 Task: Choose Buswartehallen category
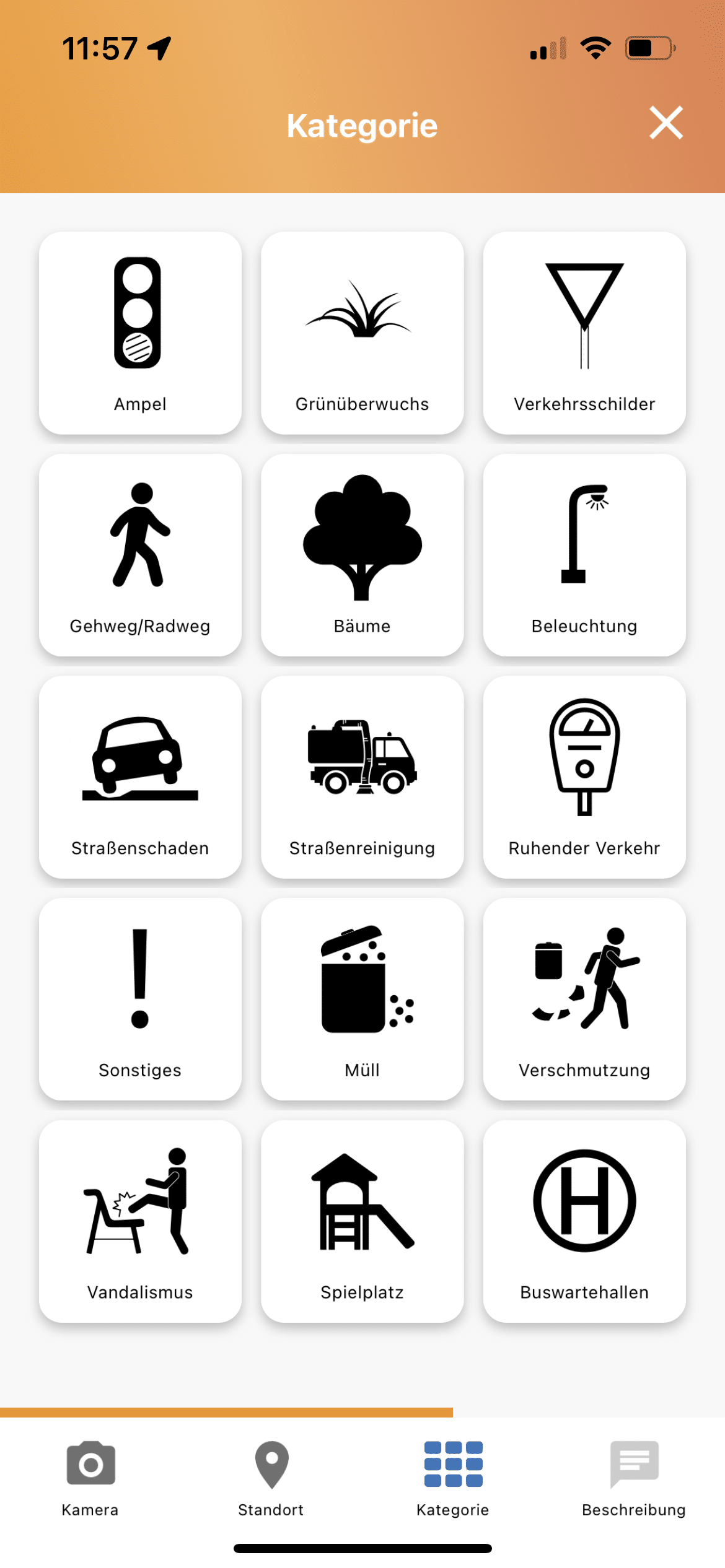tap(584, 1221)
